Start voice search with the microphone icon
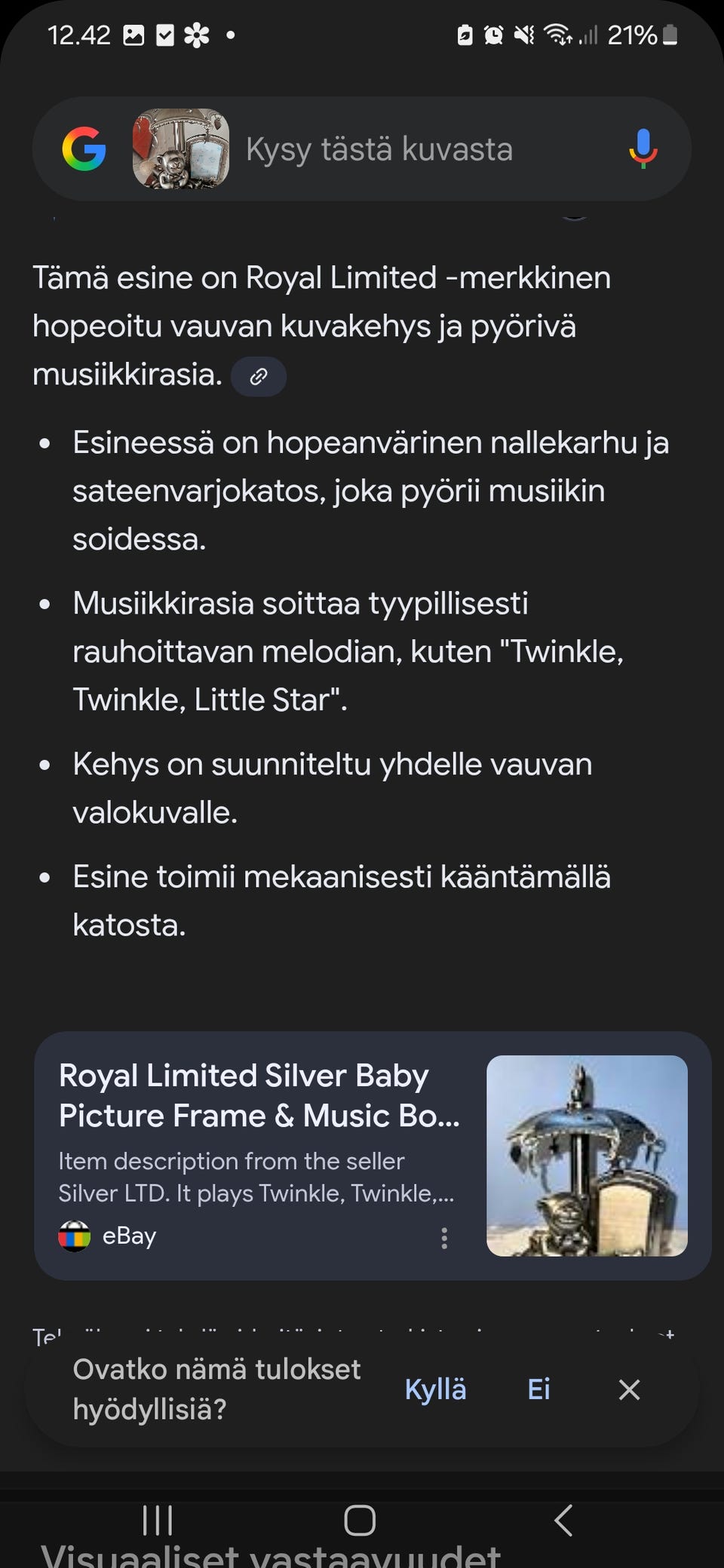 (642, 149)
